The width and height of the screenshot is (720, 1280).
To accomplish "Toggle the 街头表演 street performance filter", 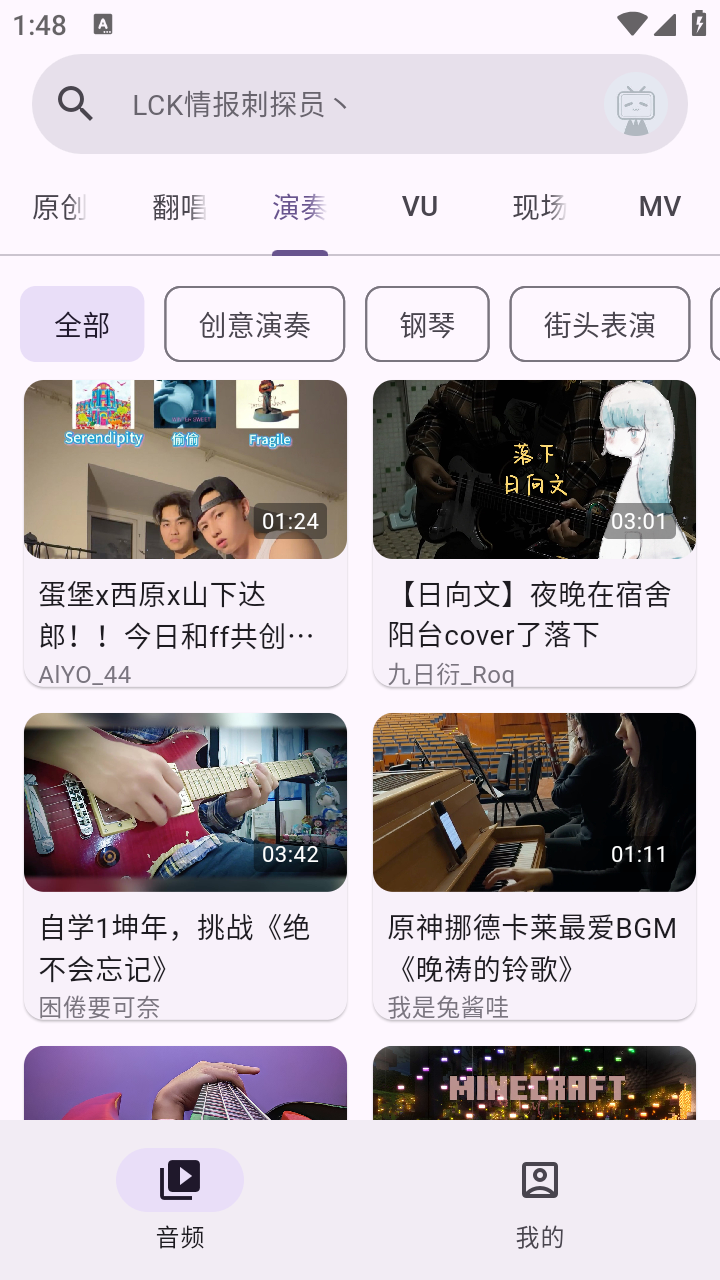I will coord(599,323).
